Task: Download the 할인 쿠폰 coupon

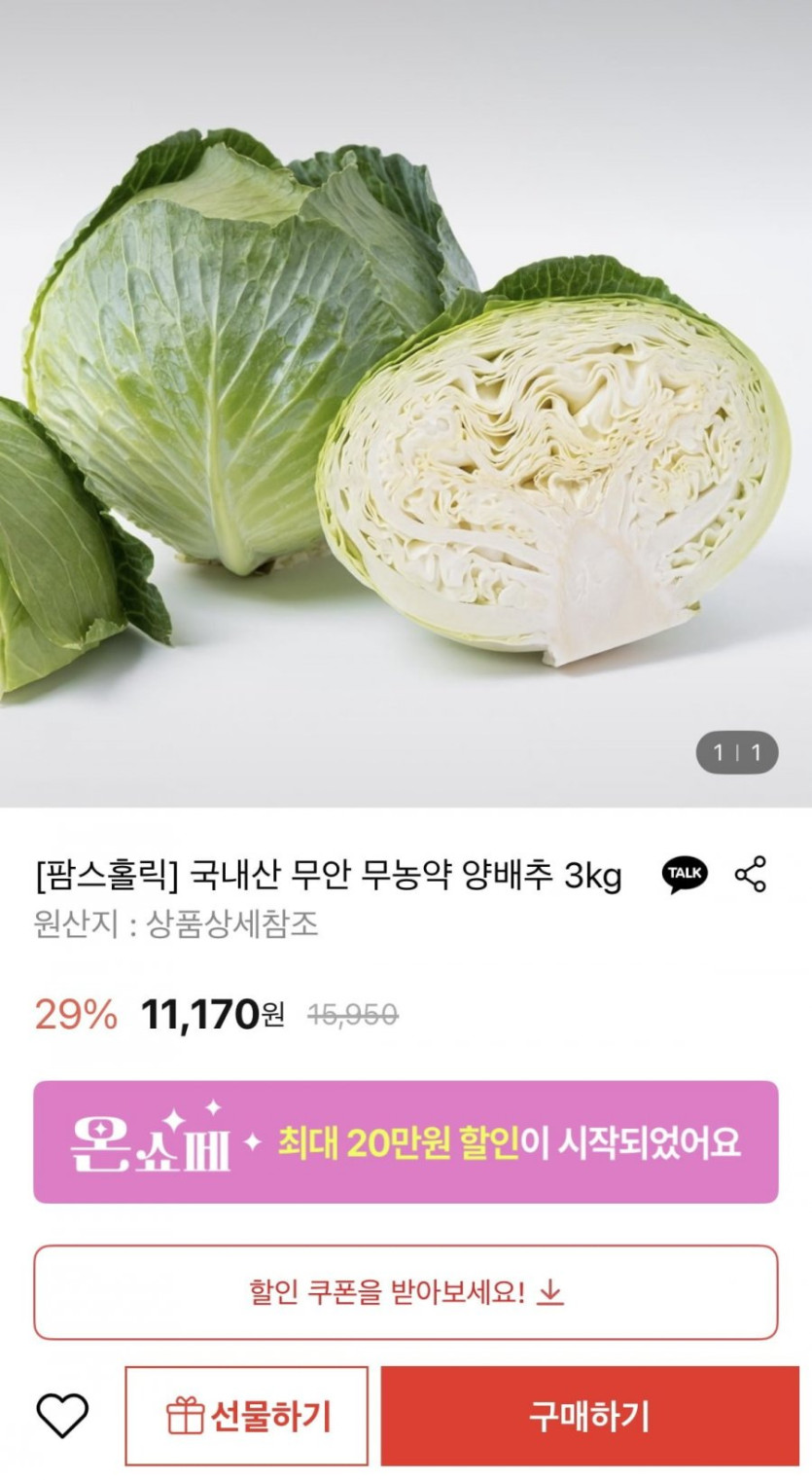Action: (406, 1292)
